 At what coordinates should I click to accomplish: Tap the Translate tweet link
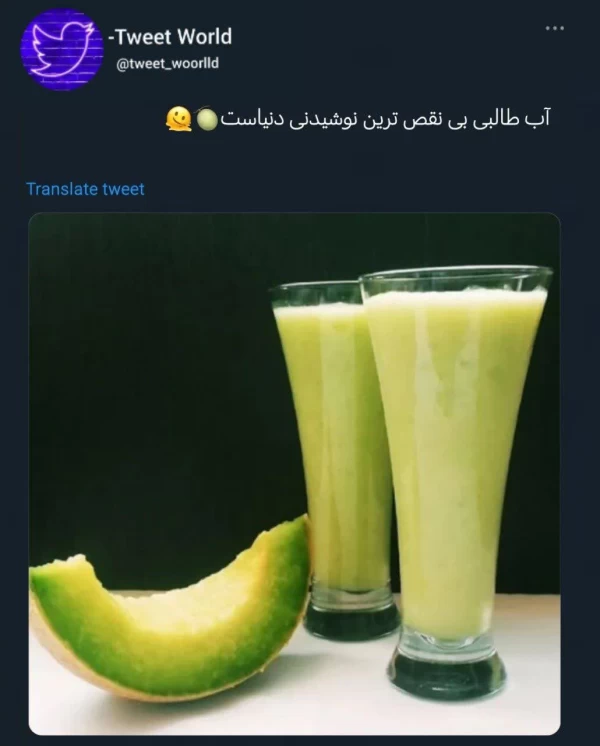pos(85,188)
